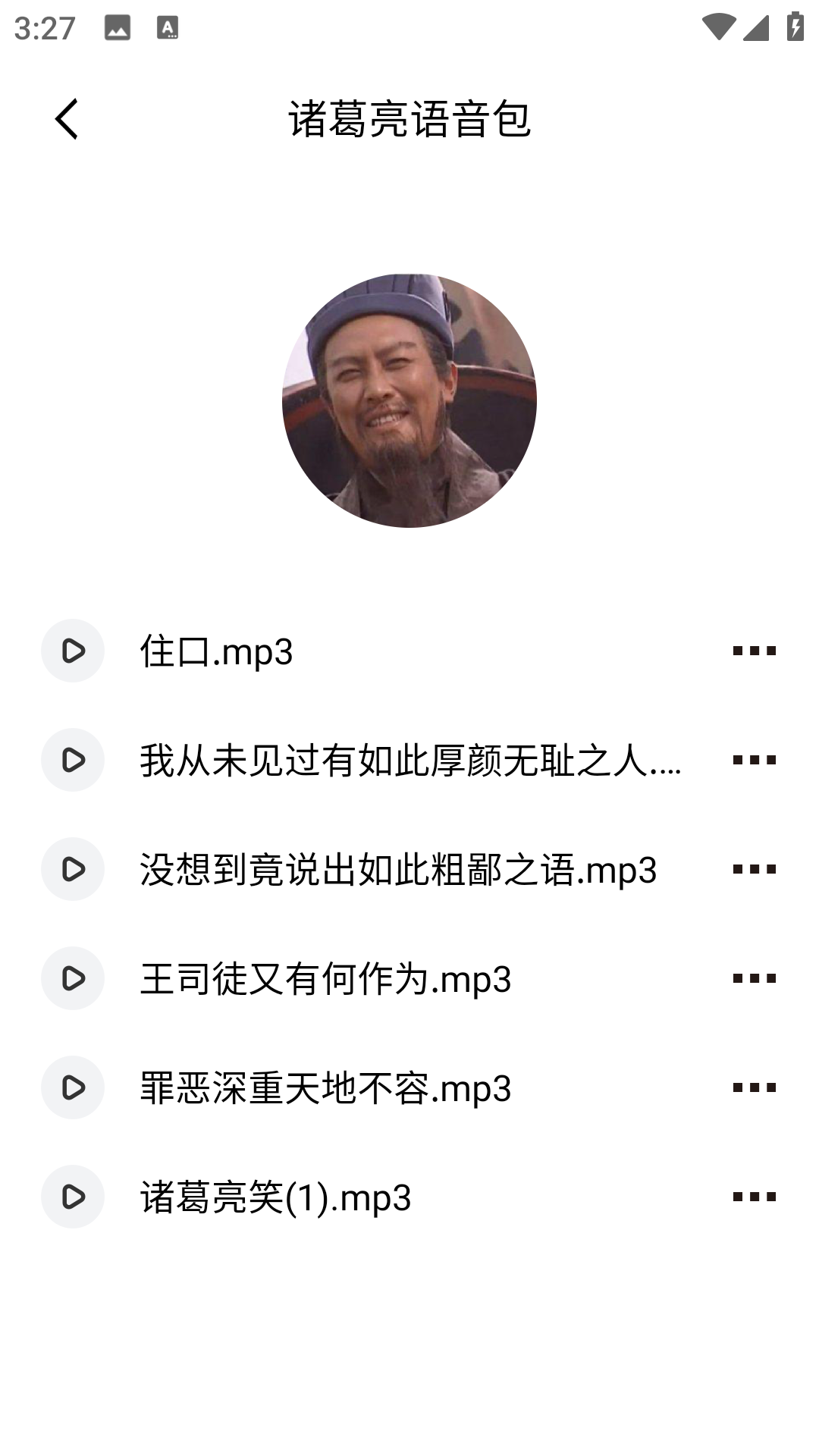Play 王司徒又有何作为.mp3

pos(73,978)
